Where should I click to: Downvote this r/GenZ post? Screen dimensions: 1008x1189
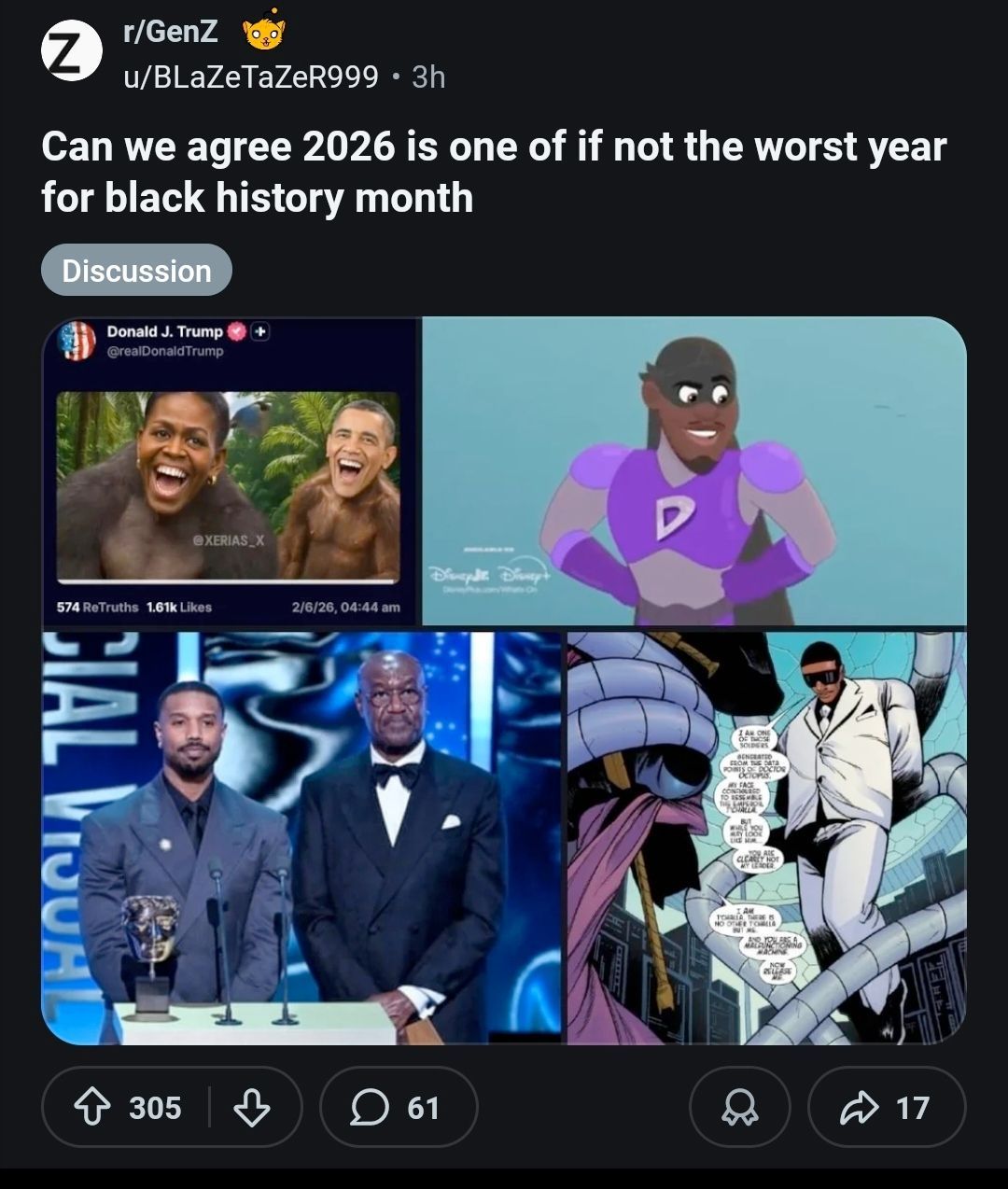tap(251, 1108)
